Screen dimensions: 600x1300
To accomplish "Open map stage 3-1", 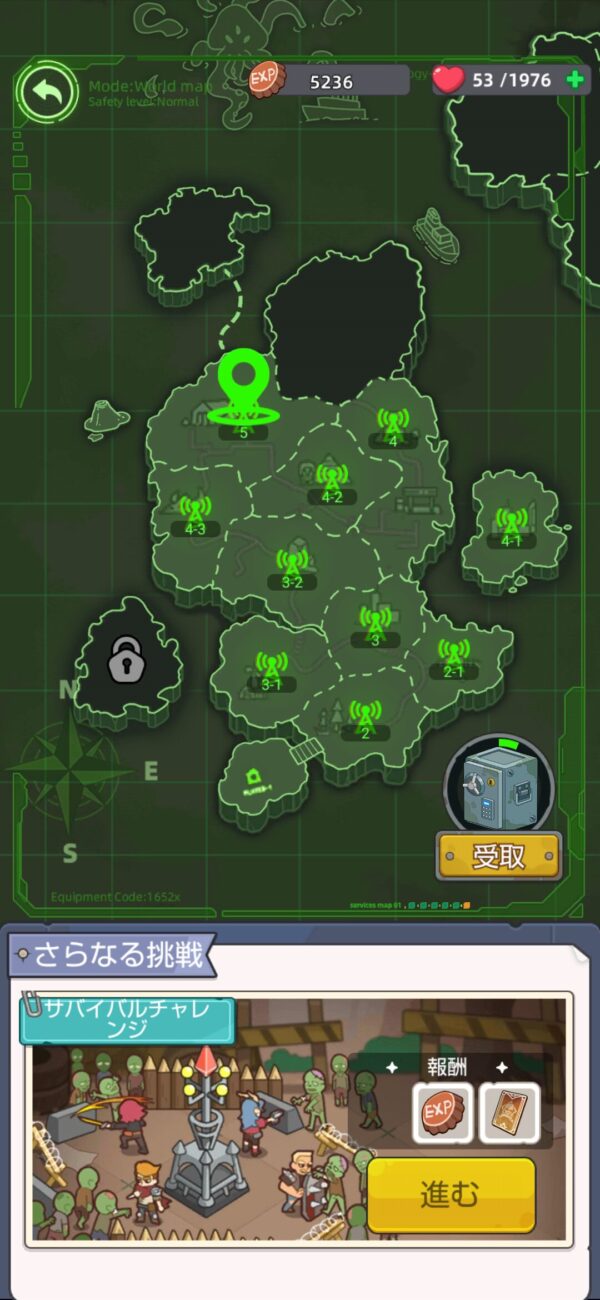I will (271, 670).
